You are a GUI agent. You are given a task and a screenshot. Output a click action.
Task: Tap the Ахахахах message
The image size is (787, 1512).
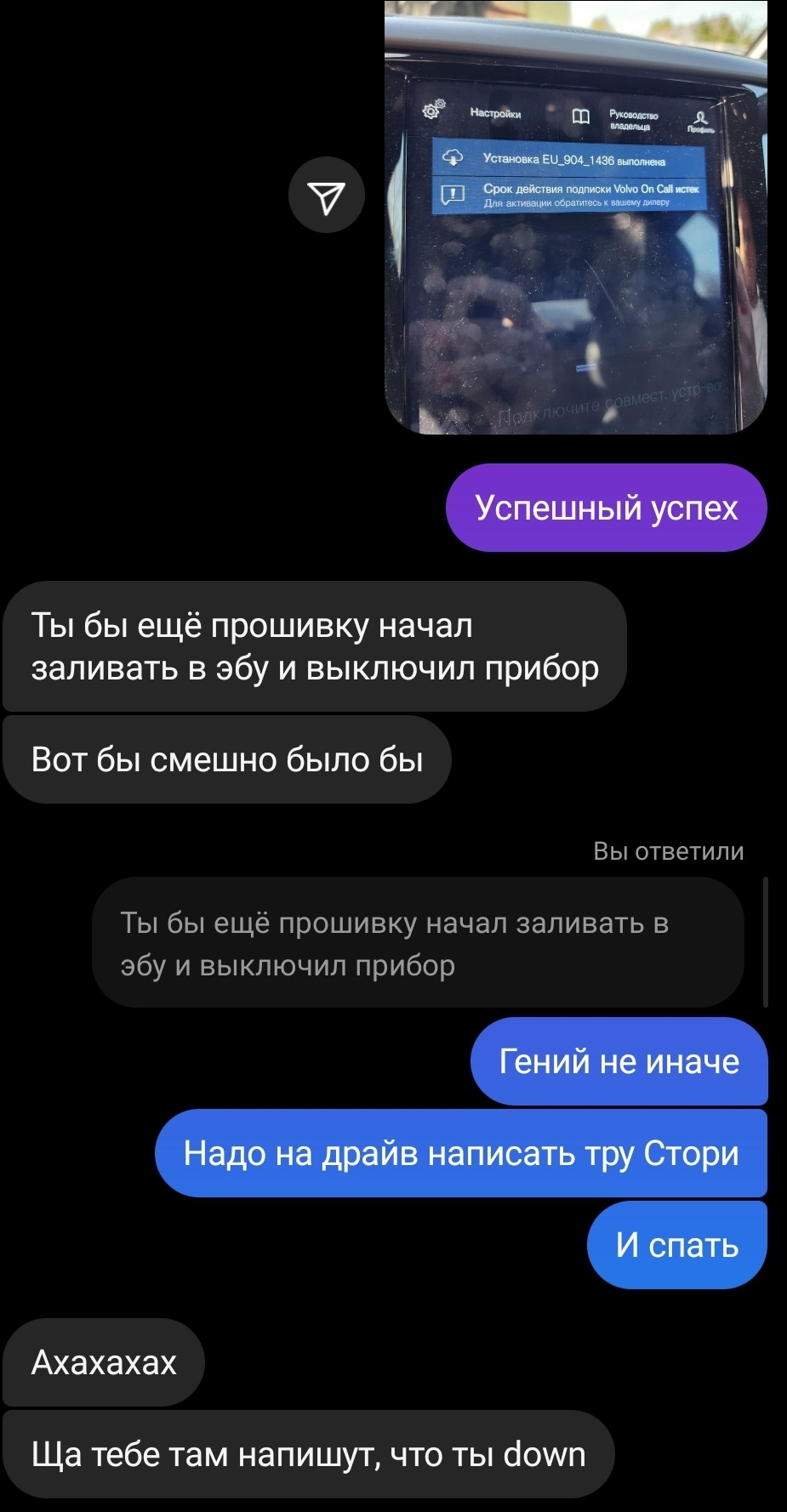[x=104, y=1362]
